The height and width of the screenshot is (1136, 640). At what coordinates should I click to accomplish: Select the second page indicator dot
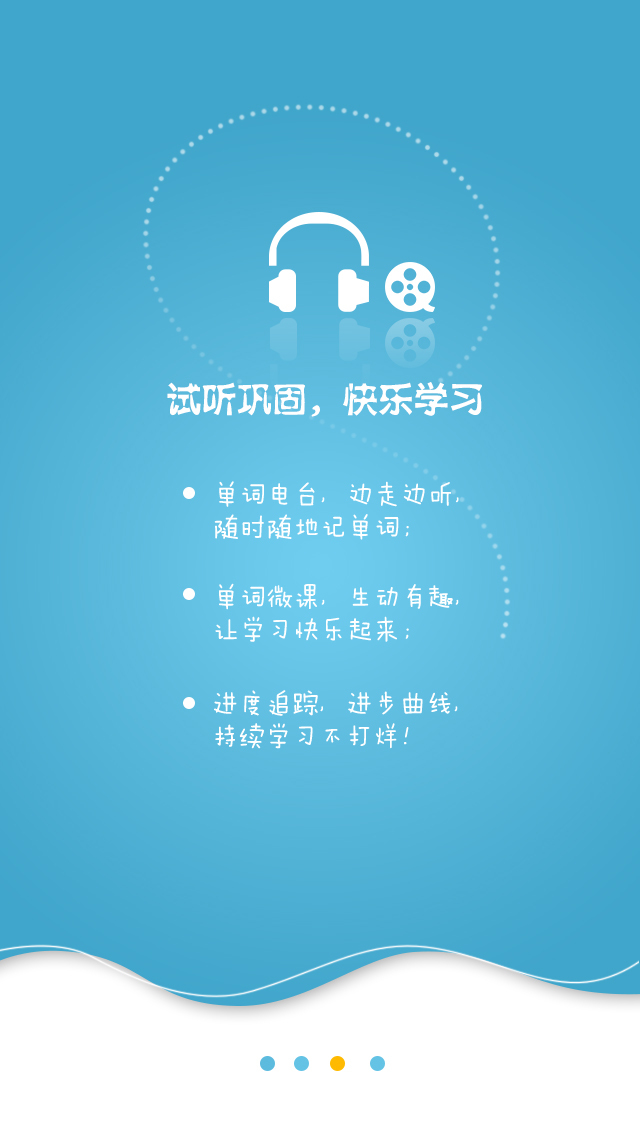click(301, 1063)
